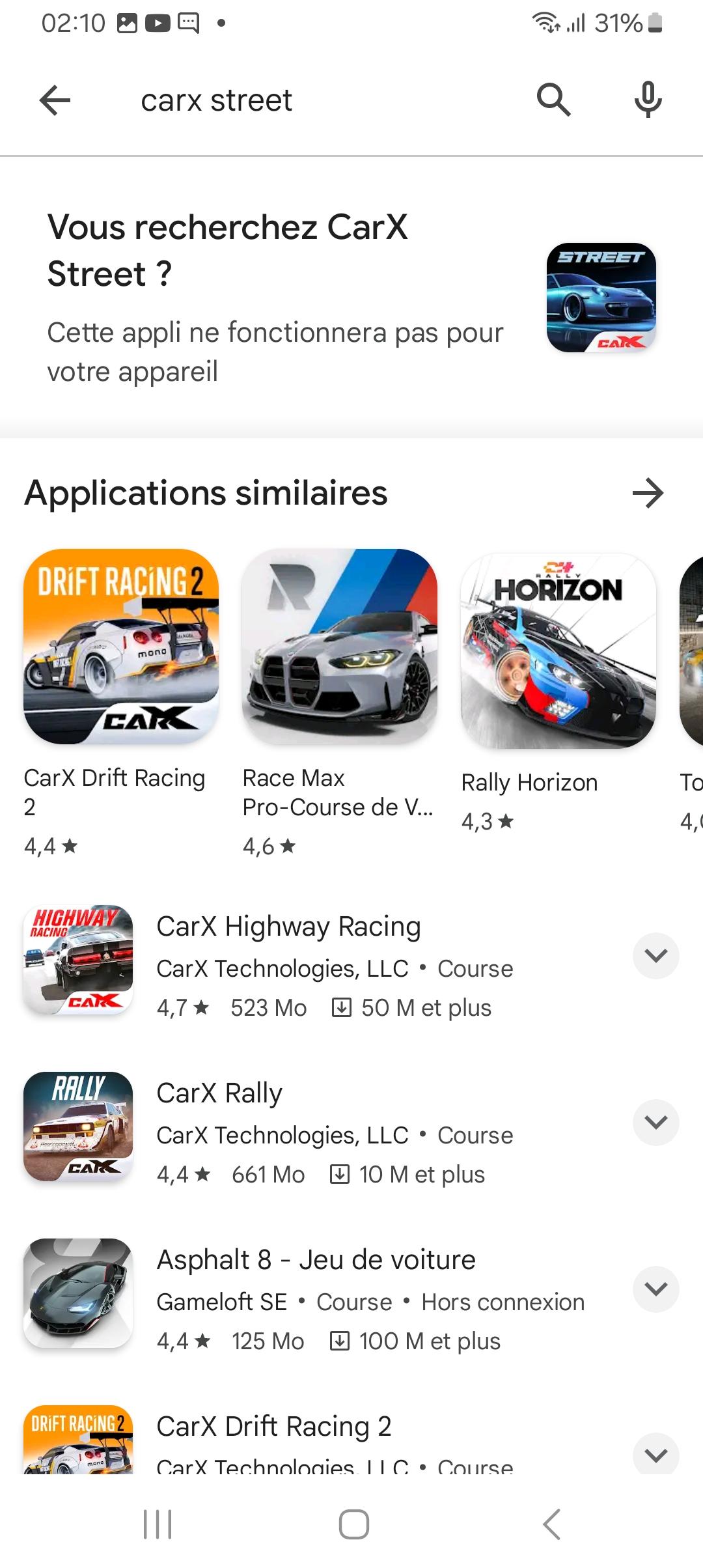Screen dimensions: 703x1568
Task: Tap the search magnifier icon
Action: tap(554, 100)
